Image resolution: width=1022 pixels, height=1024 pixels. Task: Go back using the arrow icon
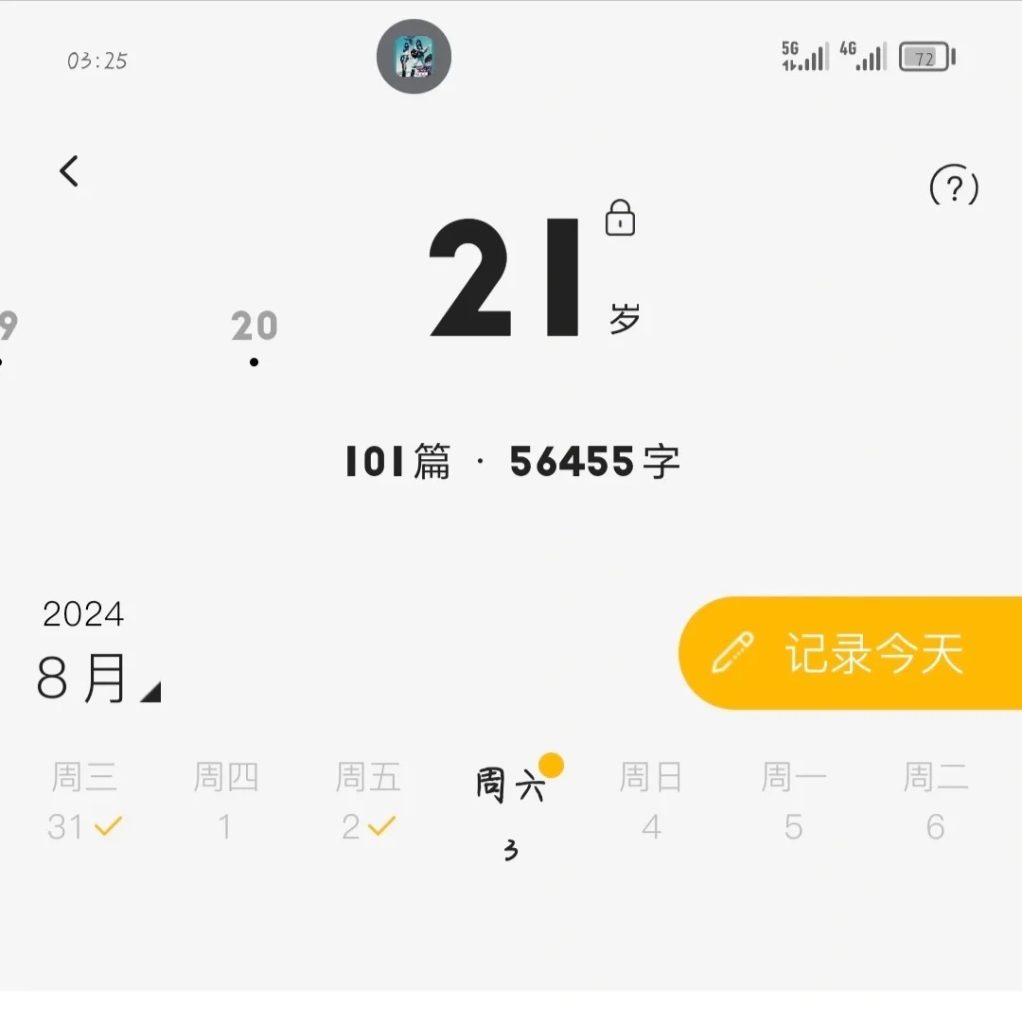point(69,172)
